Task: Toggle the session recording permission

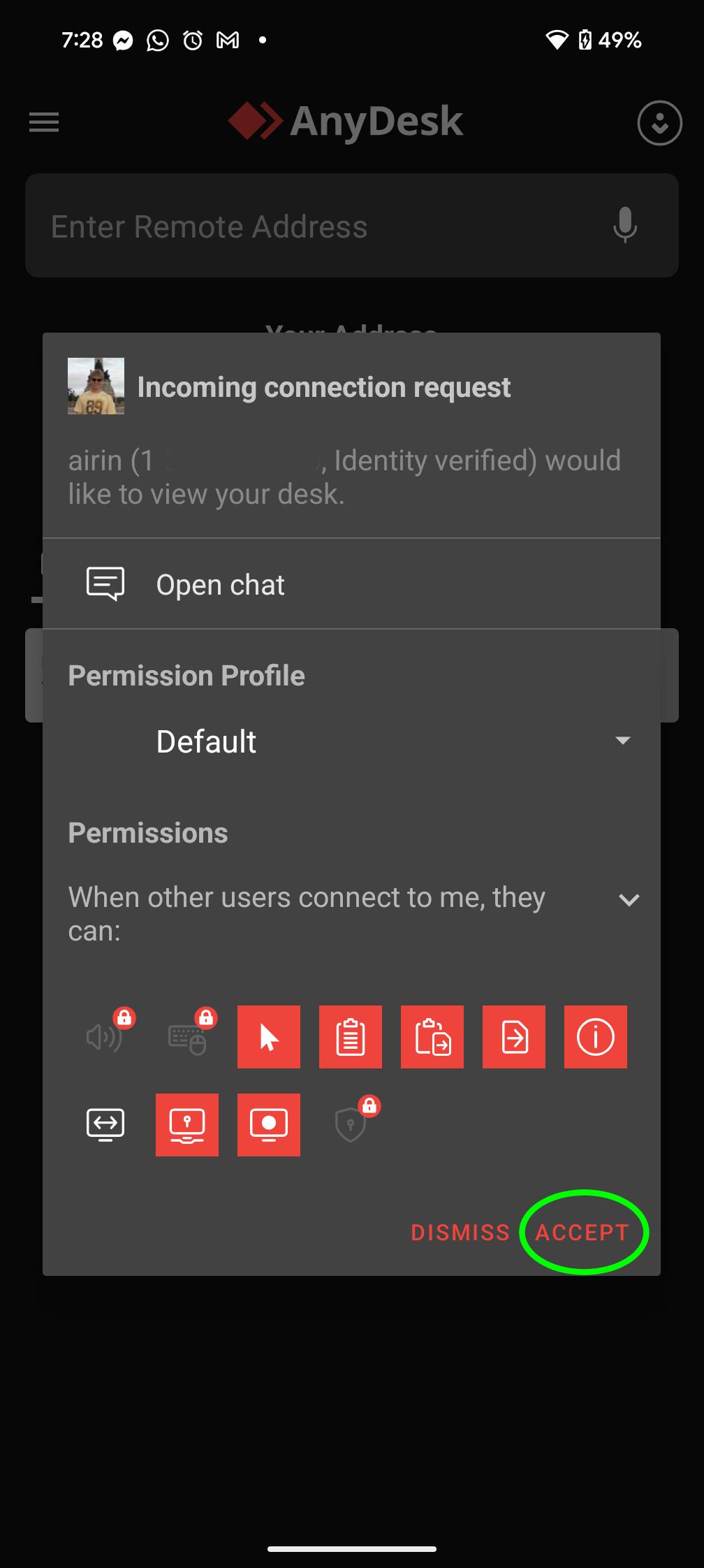Action: click(x=269, y=1125)
